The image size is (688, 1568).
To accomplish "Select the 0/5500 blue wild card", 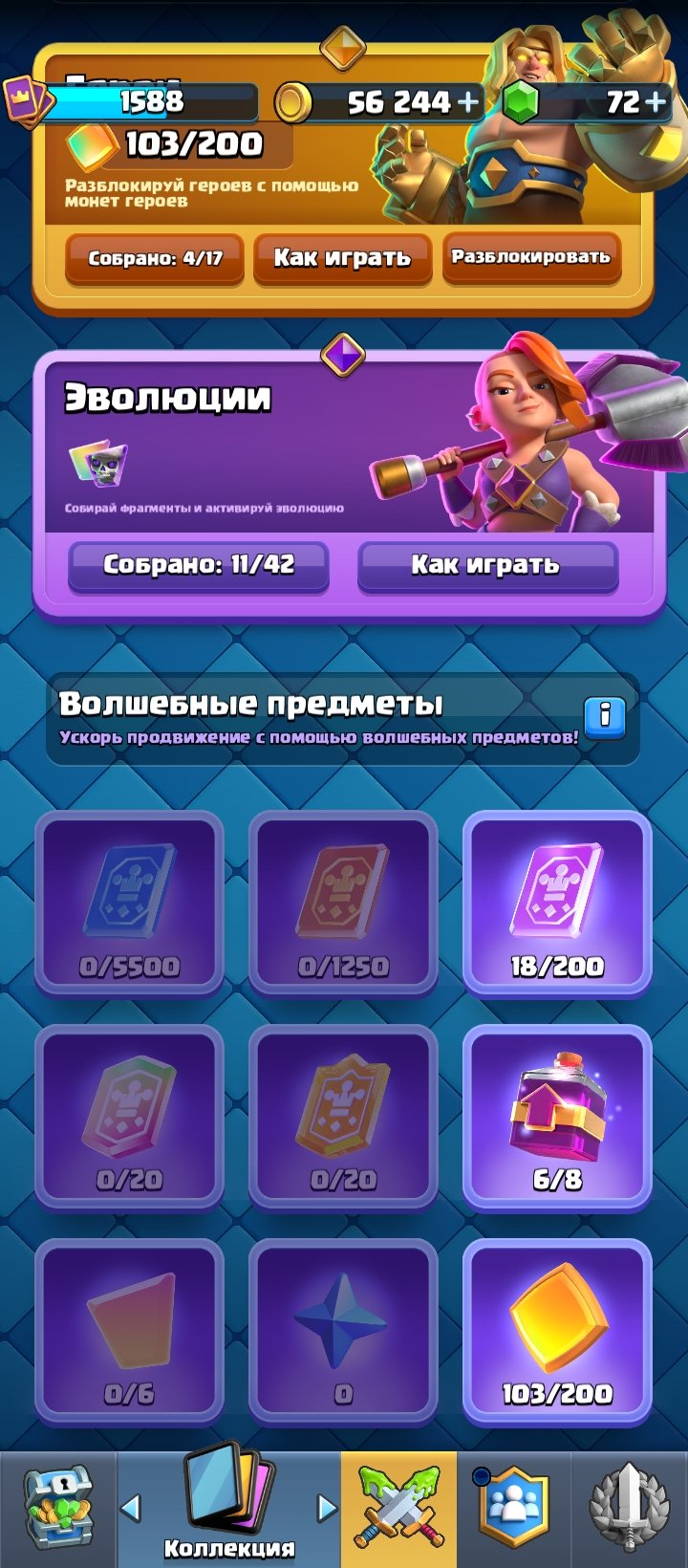I will [x=129, y=904].
